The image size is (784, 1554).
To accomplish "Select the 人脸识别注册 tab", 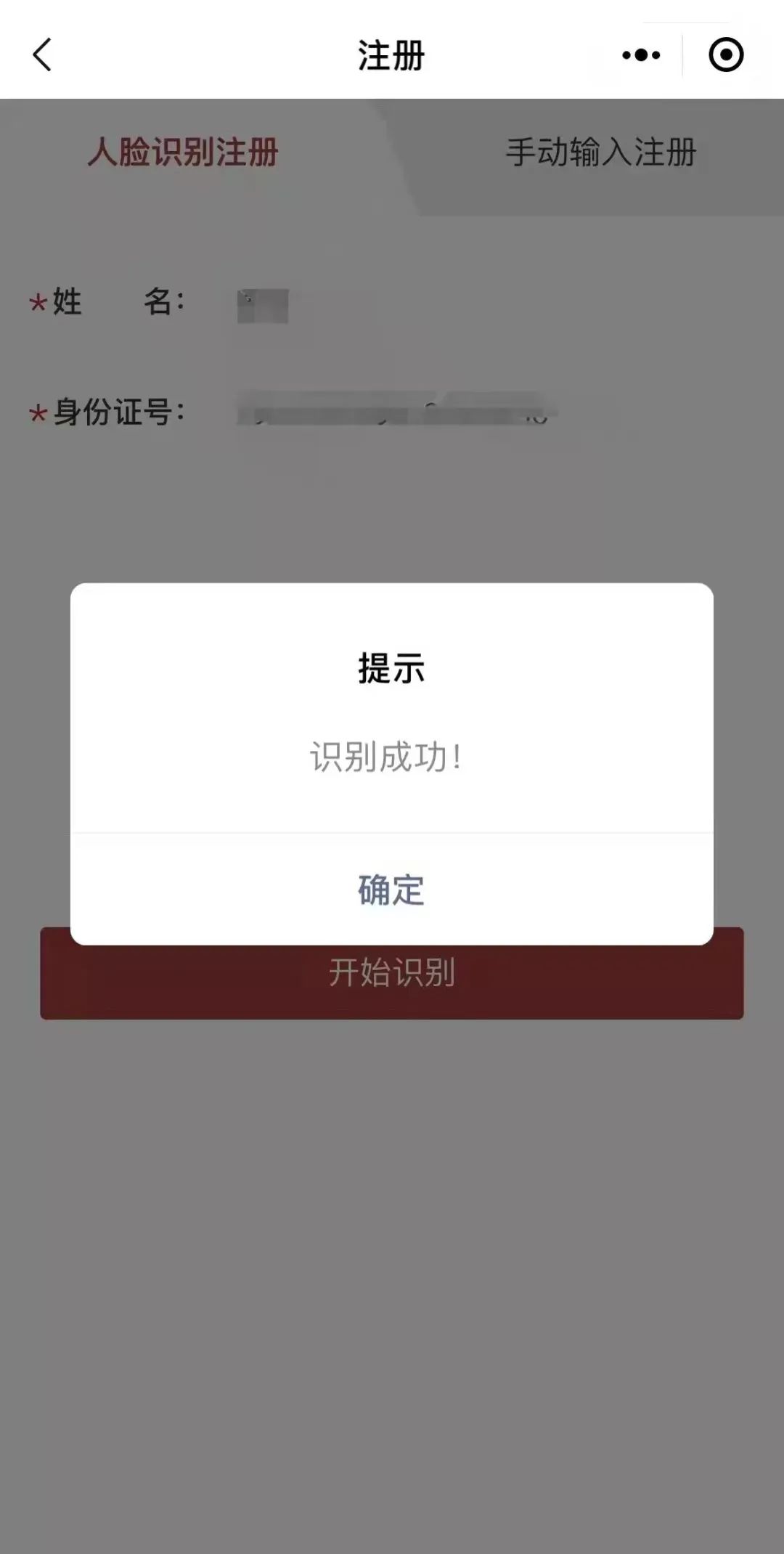I will click(x=183, y=153).
